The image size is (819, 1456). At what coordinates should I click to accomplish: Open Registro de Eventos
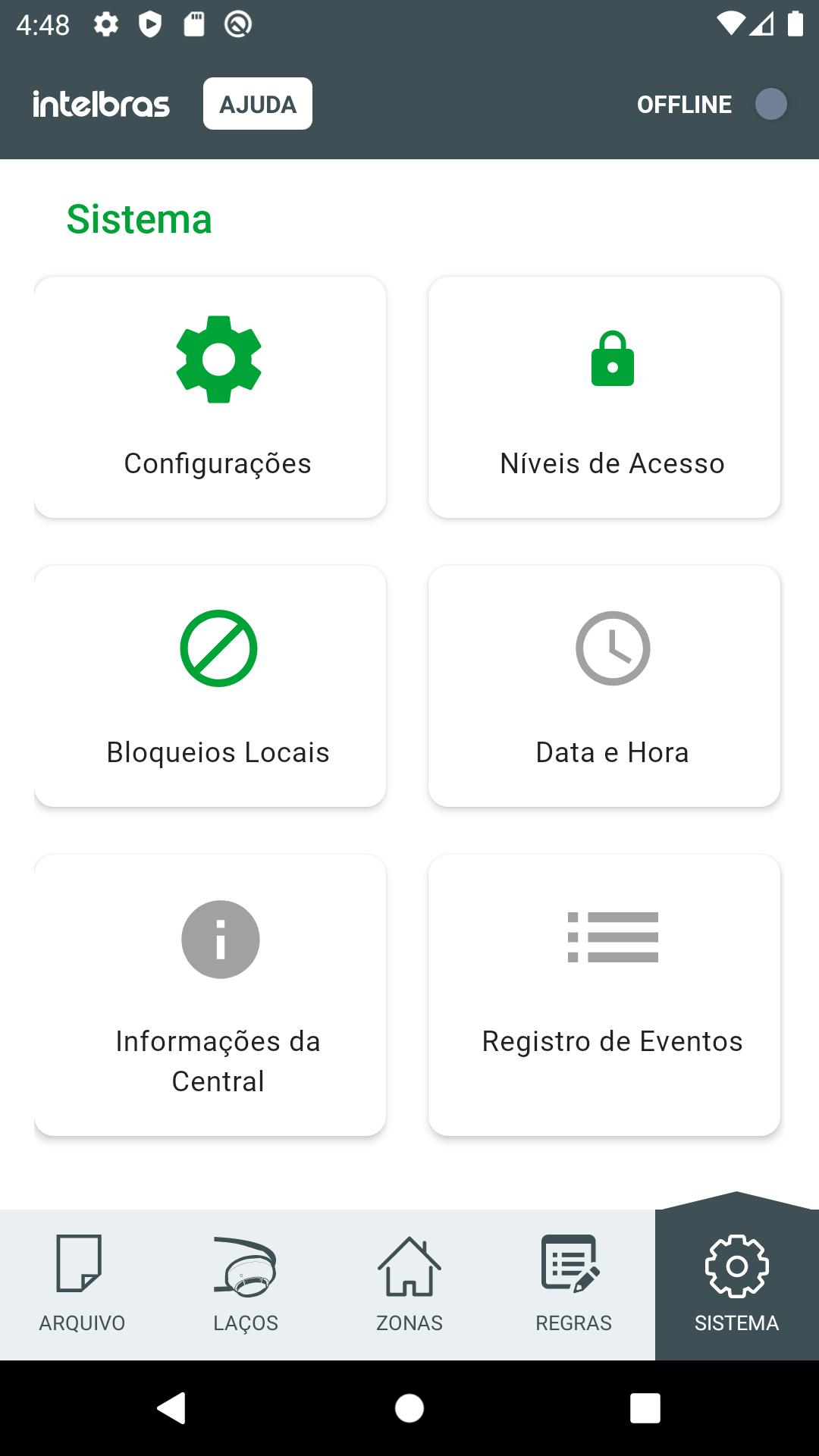(604, 995)
